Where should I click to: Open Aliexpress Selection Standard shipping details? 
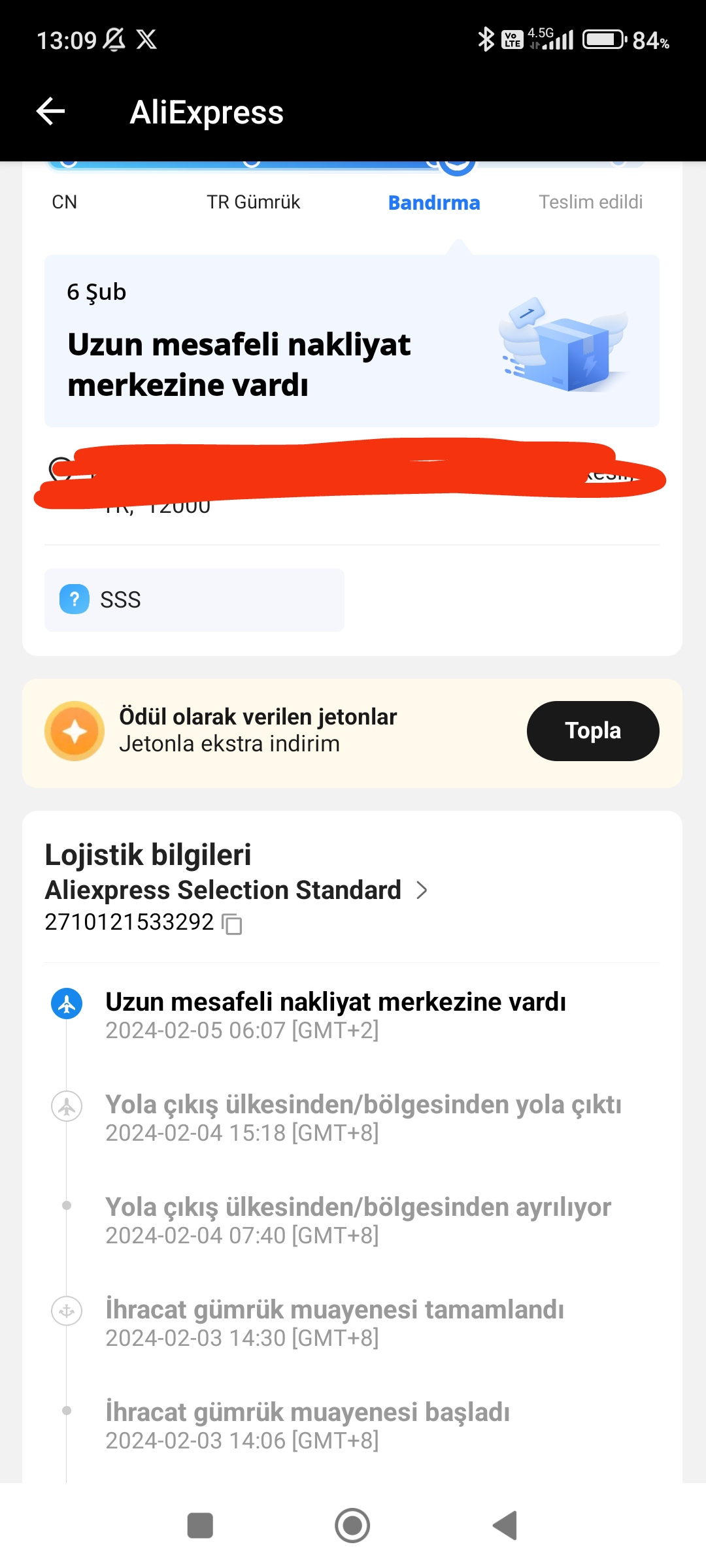(x=235, y=890)
